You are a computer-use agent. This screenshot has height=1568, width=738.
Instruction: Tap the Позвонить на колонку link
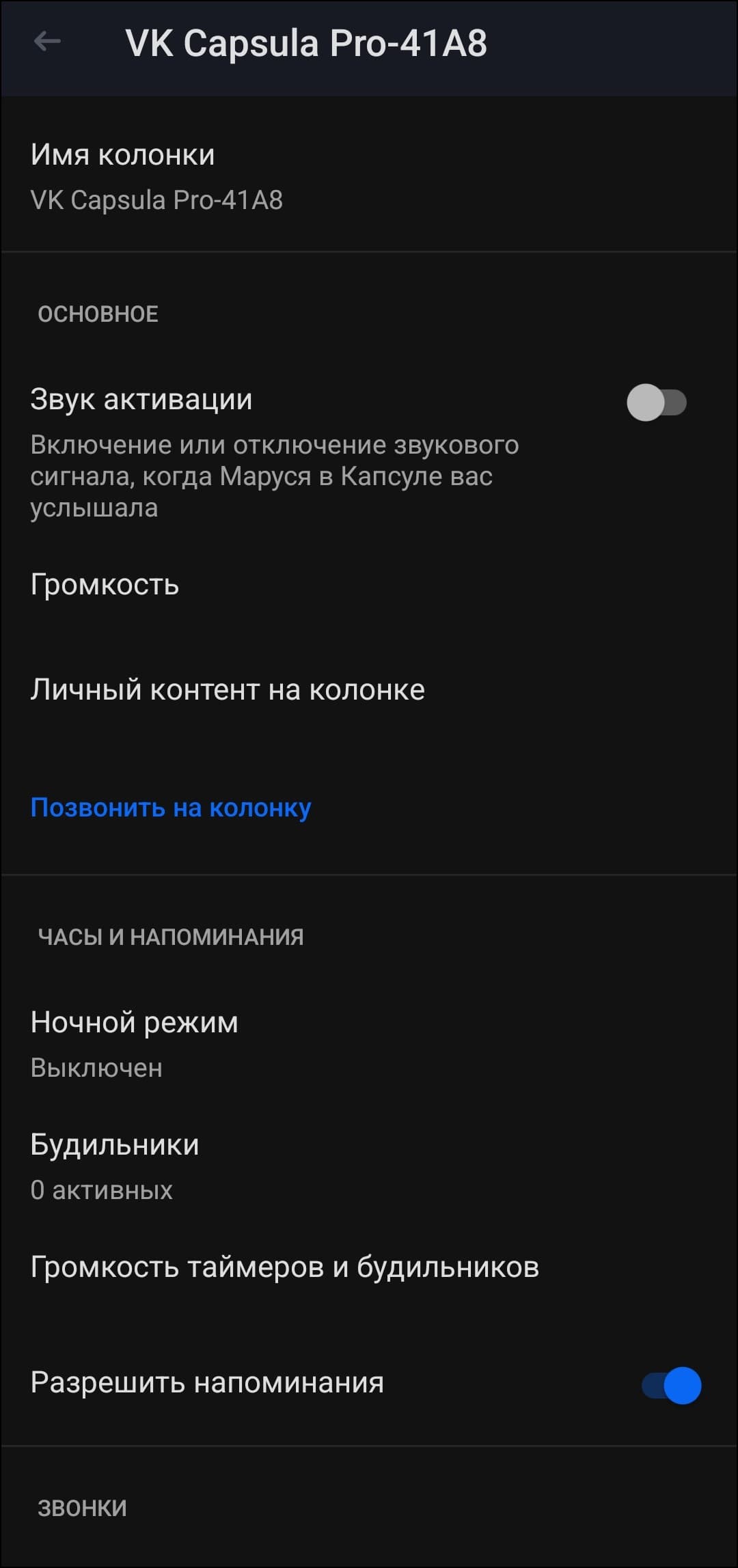(x=171, y=808)
